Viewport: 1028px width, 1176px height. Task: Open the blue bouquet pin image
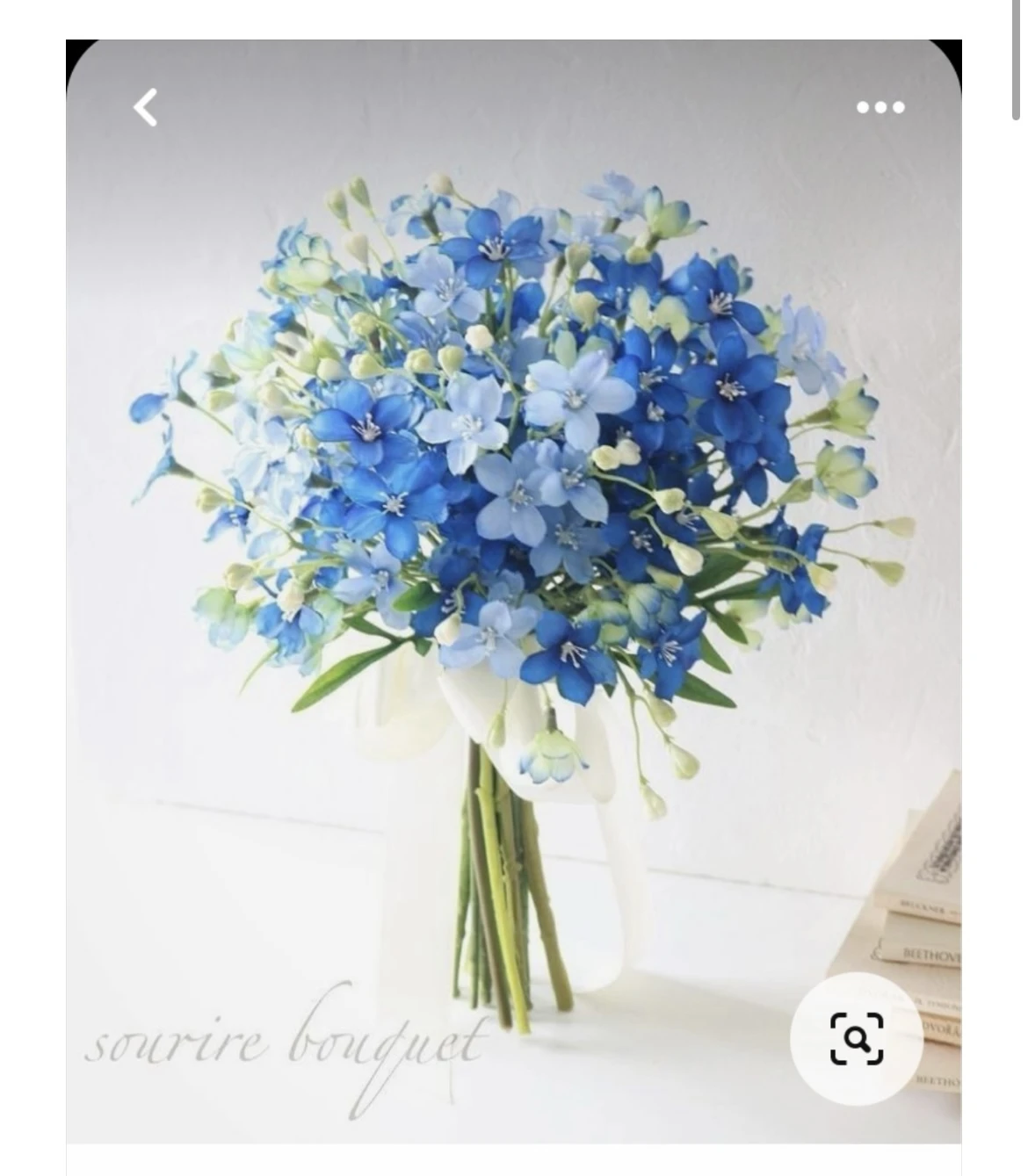[x=513, y=527]
